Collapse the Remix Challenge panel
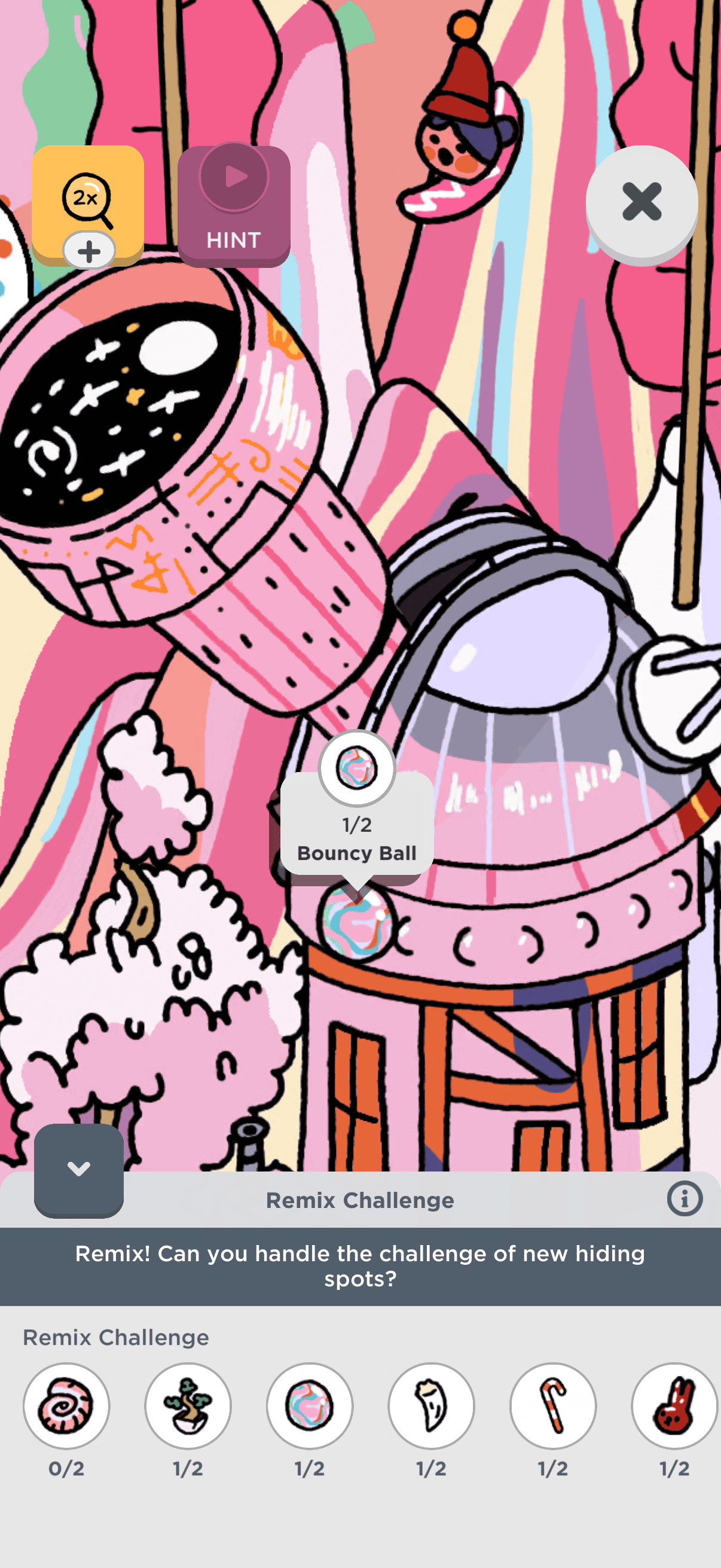Screen dimensions: 721x1568 click(x=78, y=1169)
